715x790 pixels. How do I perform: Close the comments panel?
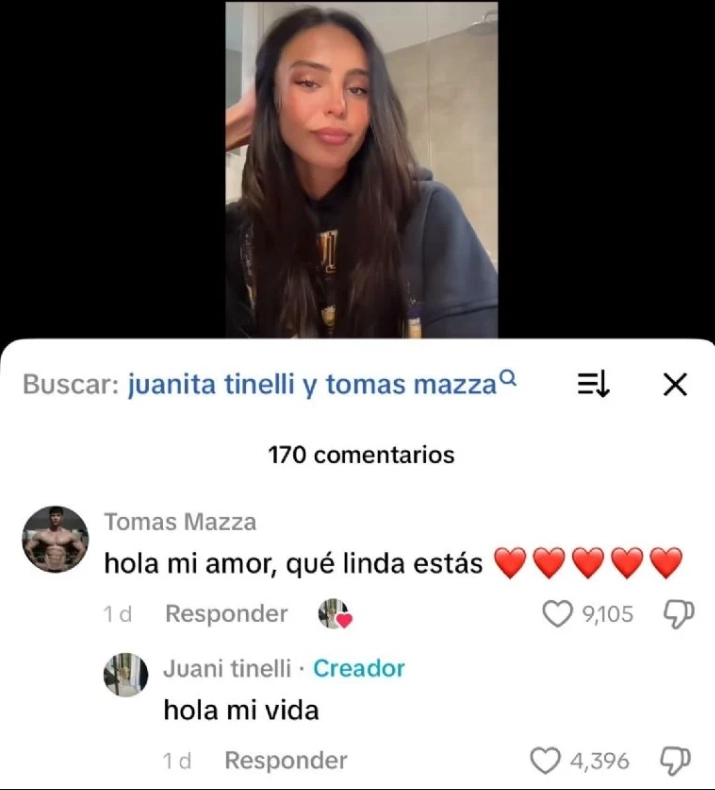675,384
